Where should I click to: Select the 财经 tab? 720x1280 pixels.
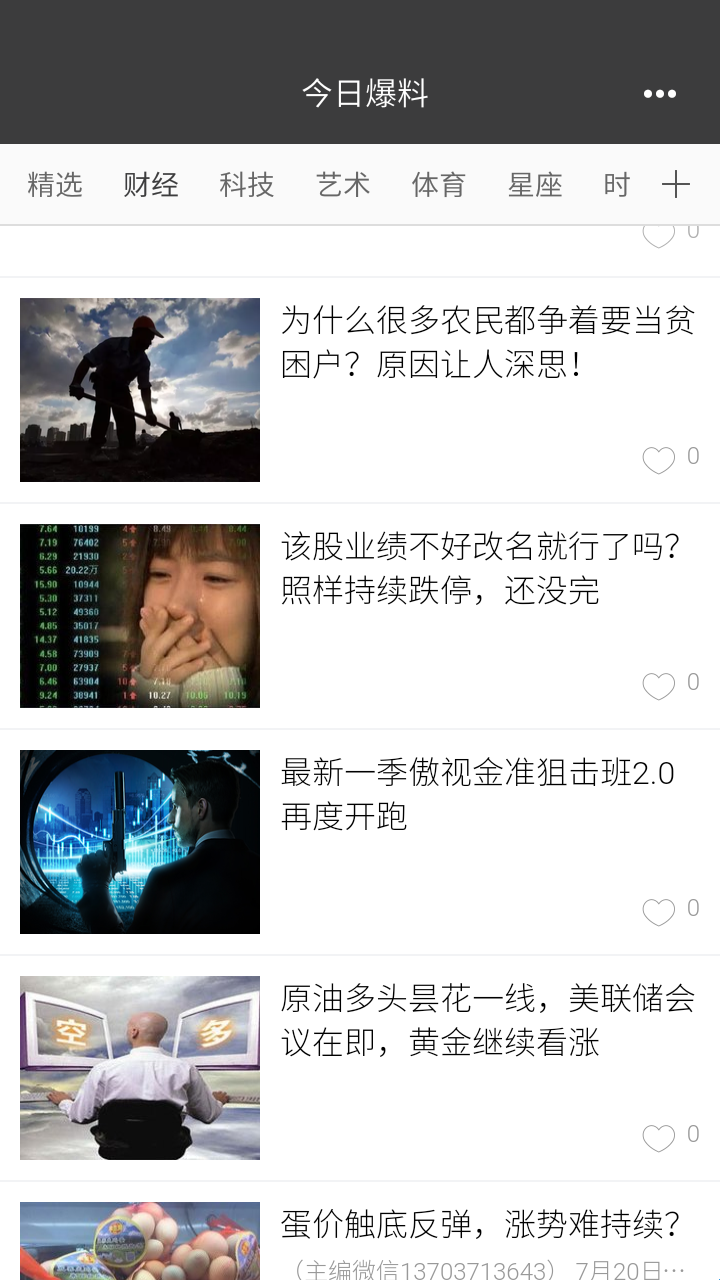tap(151, 185)
